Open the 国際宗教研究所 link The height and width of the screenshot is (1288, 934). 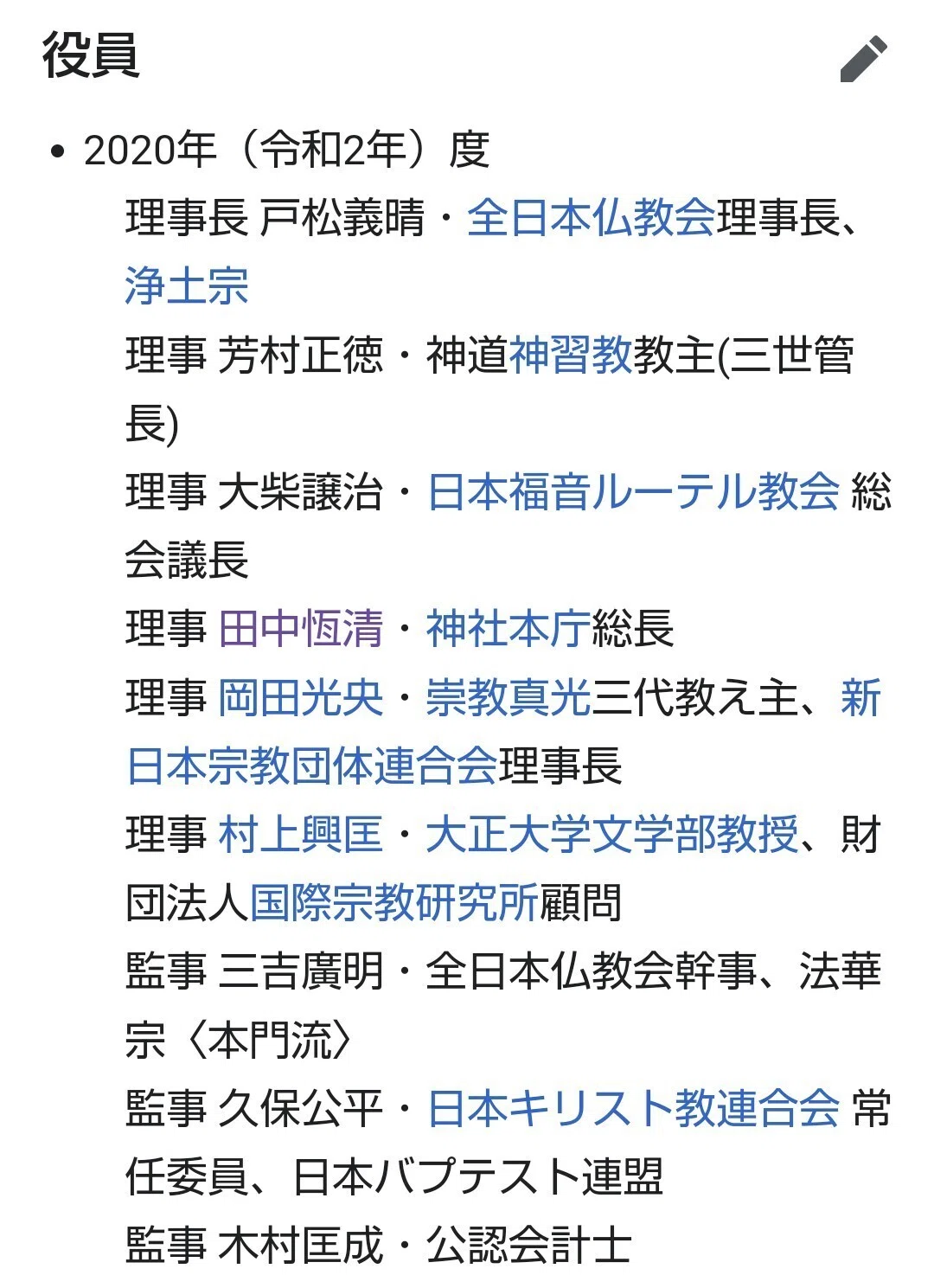coord(394,903)
